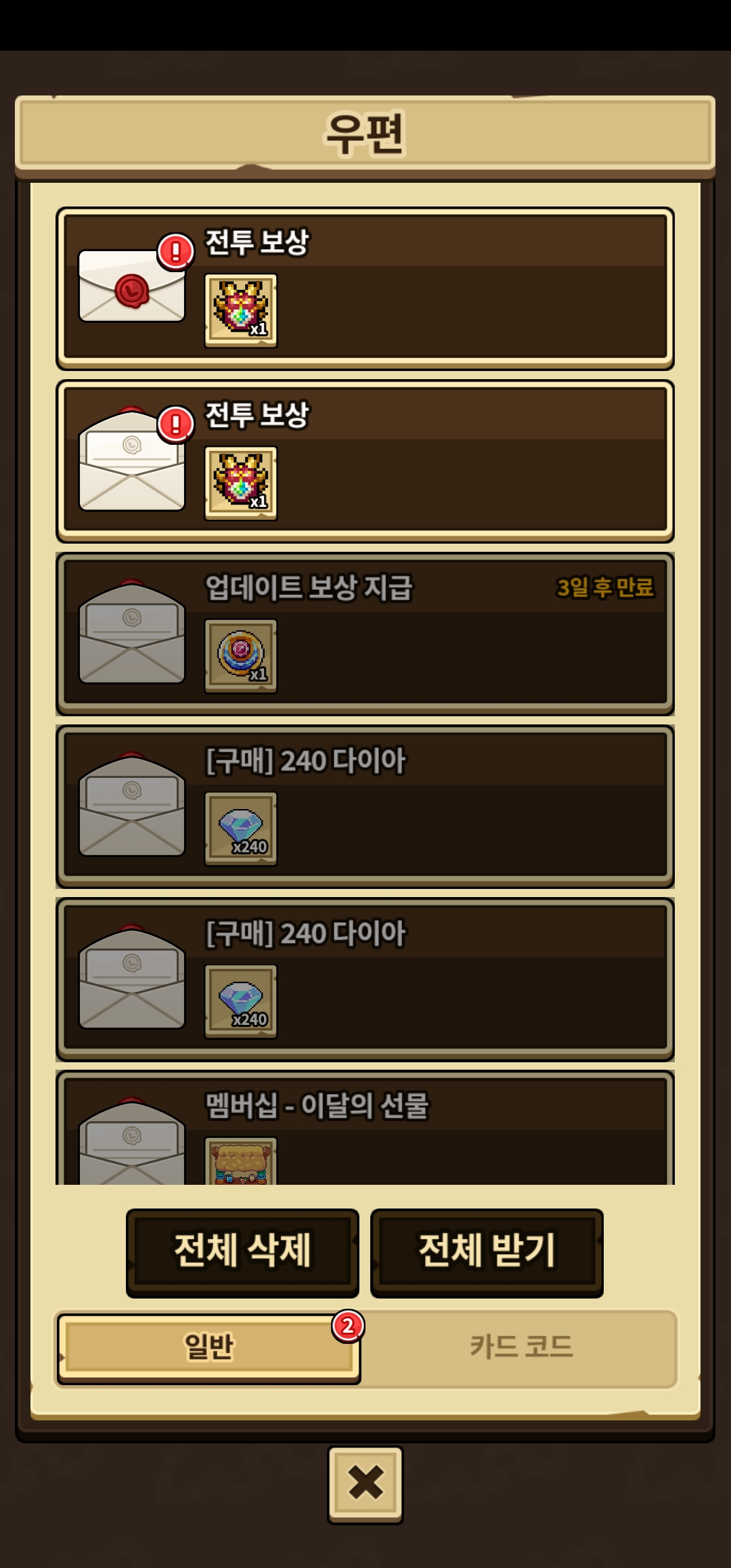Screen dimensions: 731x1568
Task: Claim all mail with 전체 받기
Action: 487,1253
